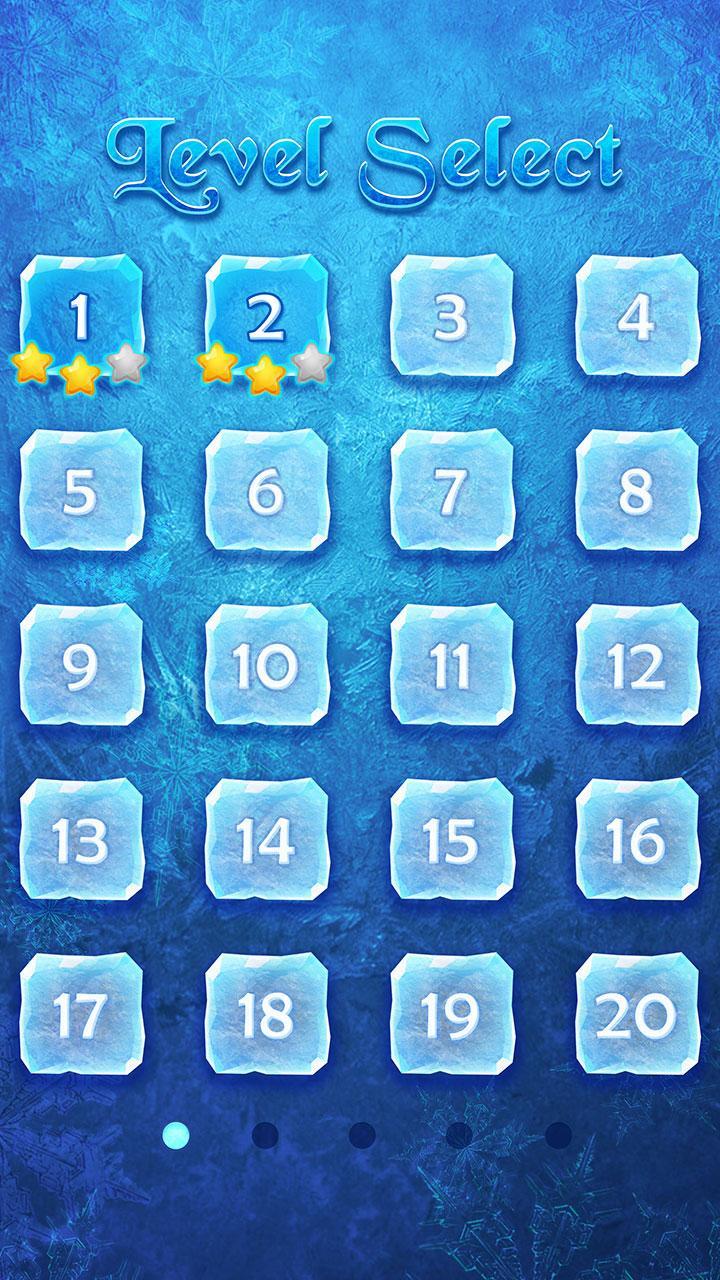Select level 11
Viewport: 720px width, 1280px height.
pos(451,665)
